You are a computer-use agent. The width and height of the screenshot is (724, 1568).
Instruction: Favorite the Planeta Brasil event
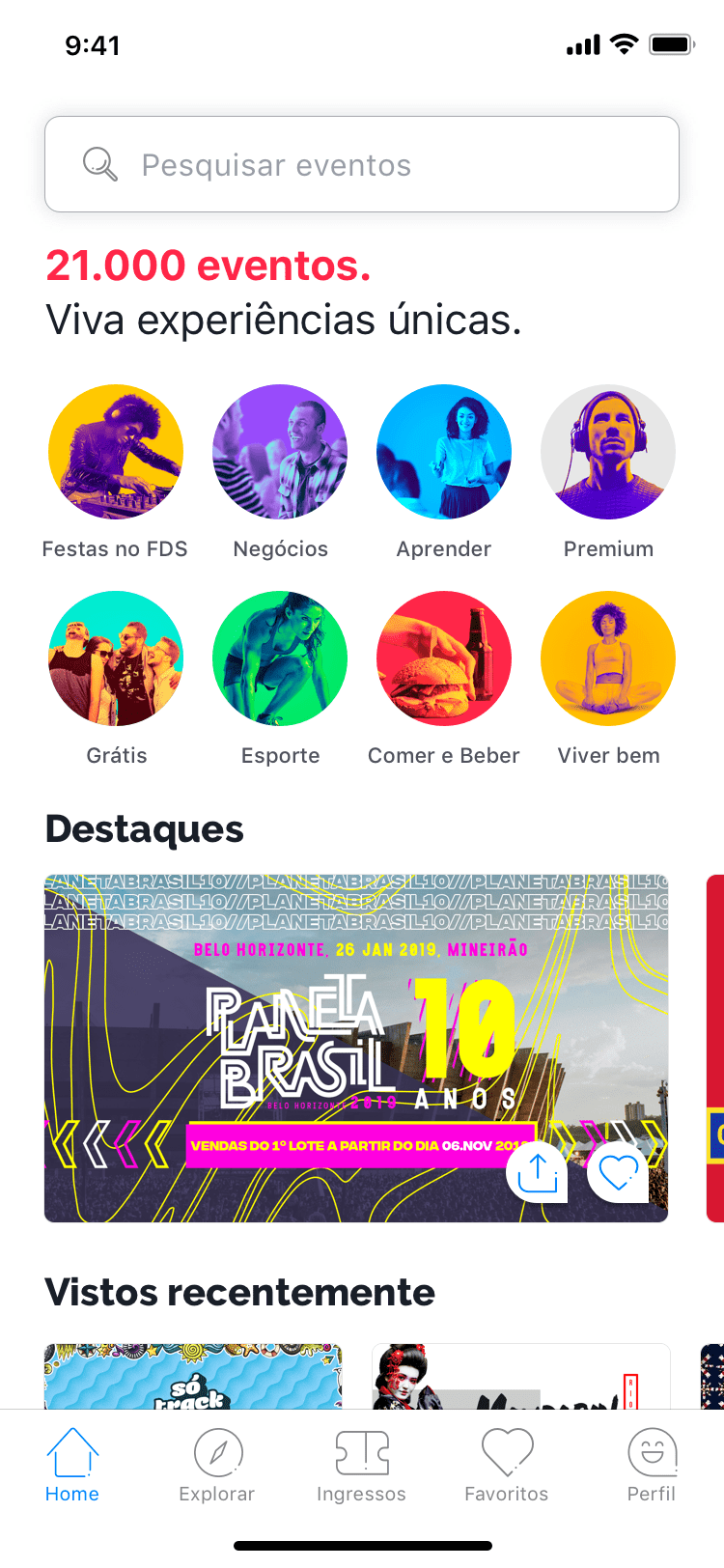click(618, 1172)
